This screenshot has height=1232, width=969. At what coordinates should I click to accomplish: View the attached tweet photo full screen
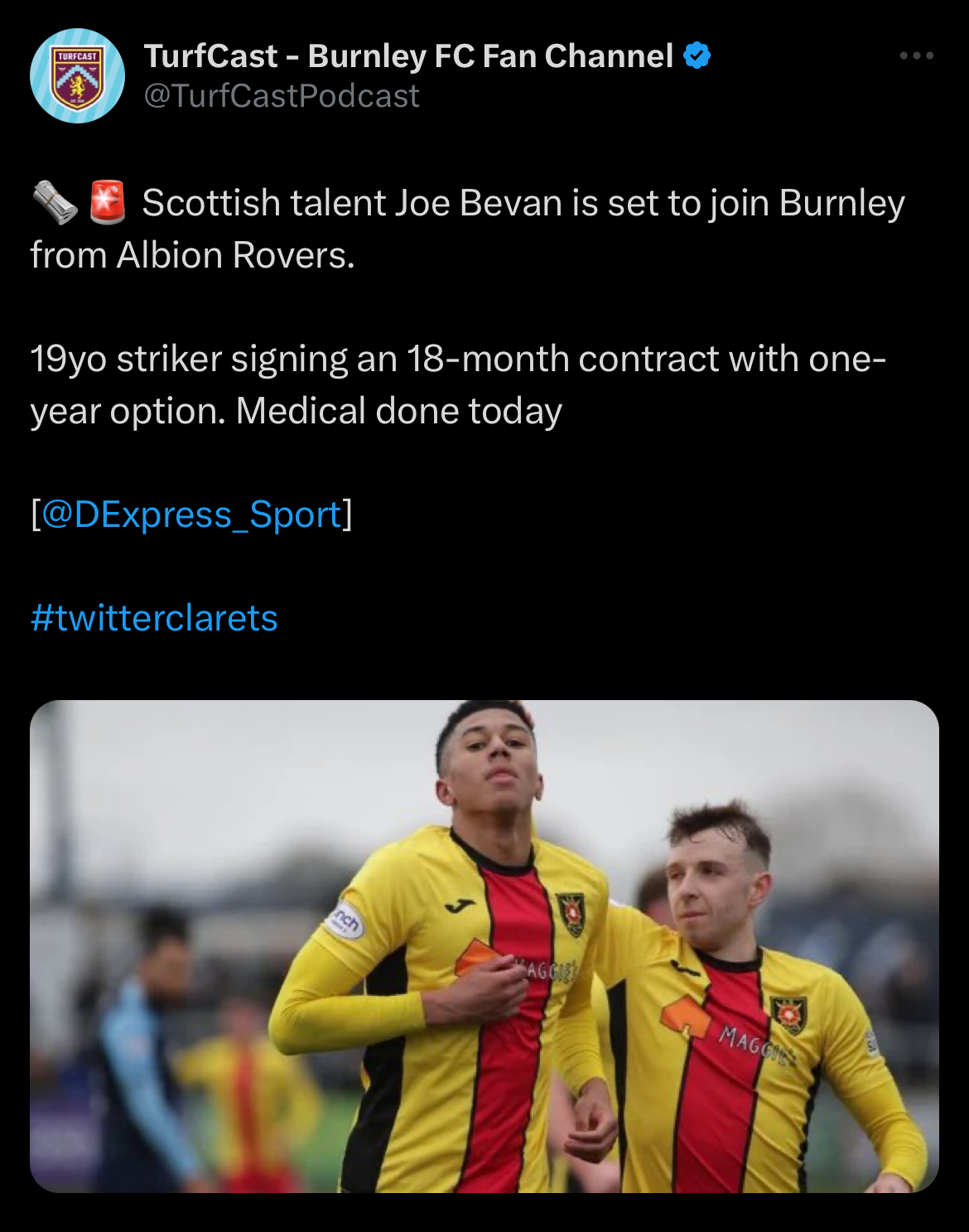point(485,946)
